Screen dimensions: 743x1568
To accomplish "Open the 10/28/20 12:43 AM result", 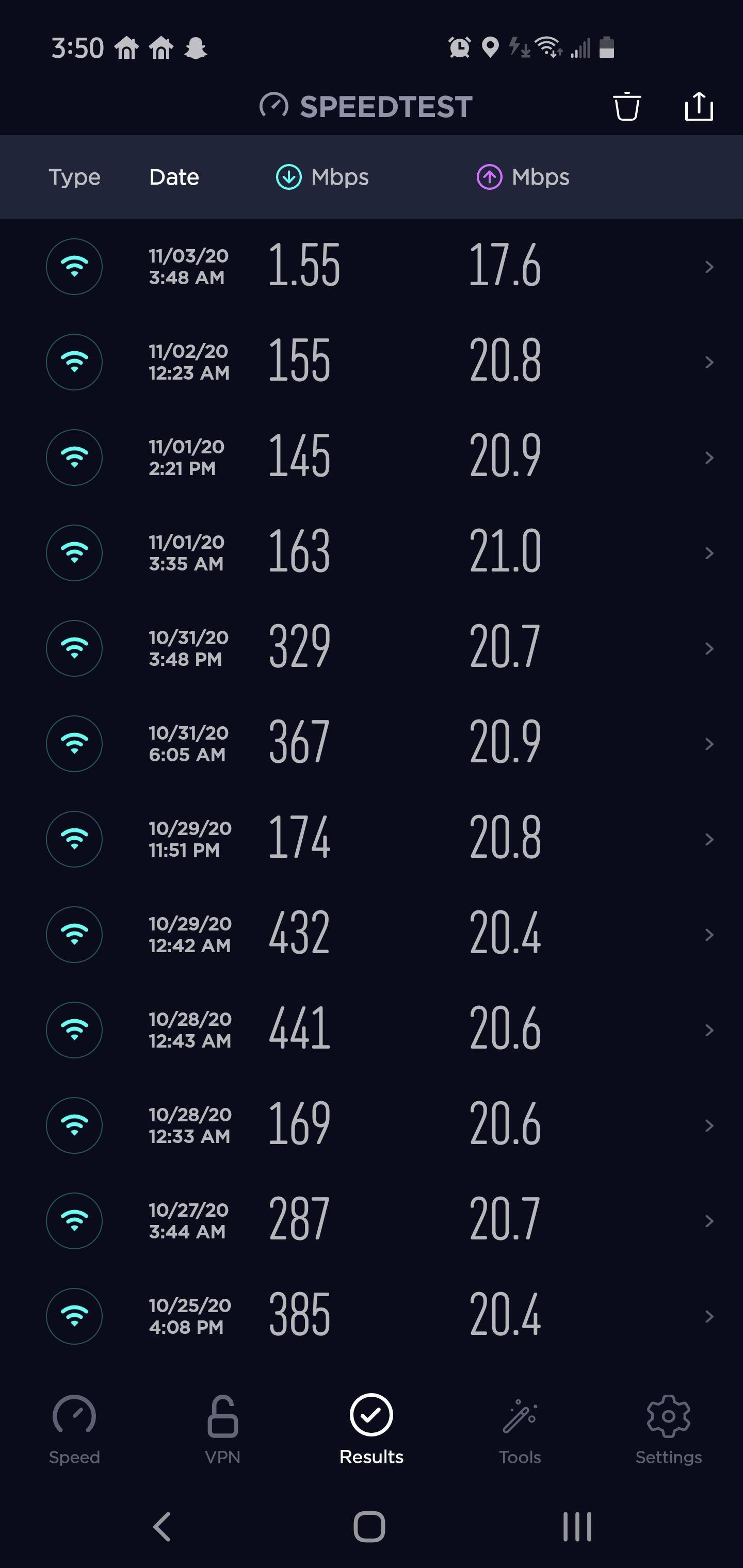I will 372,1030.
